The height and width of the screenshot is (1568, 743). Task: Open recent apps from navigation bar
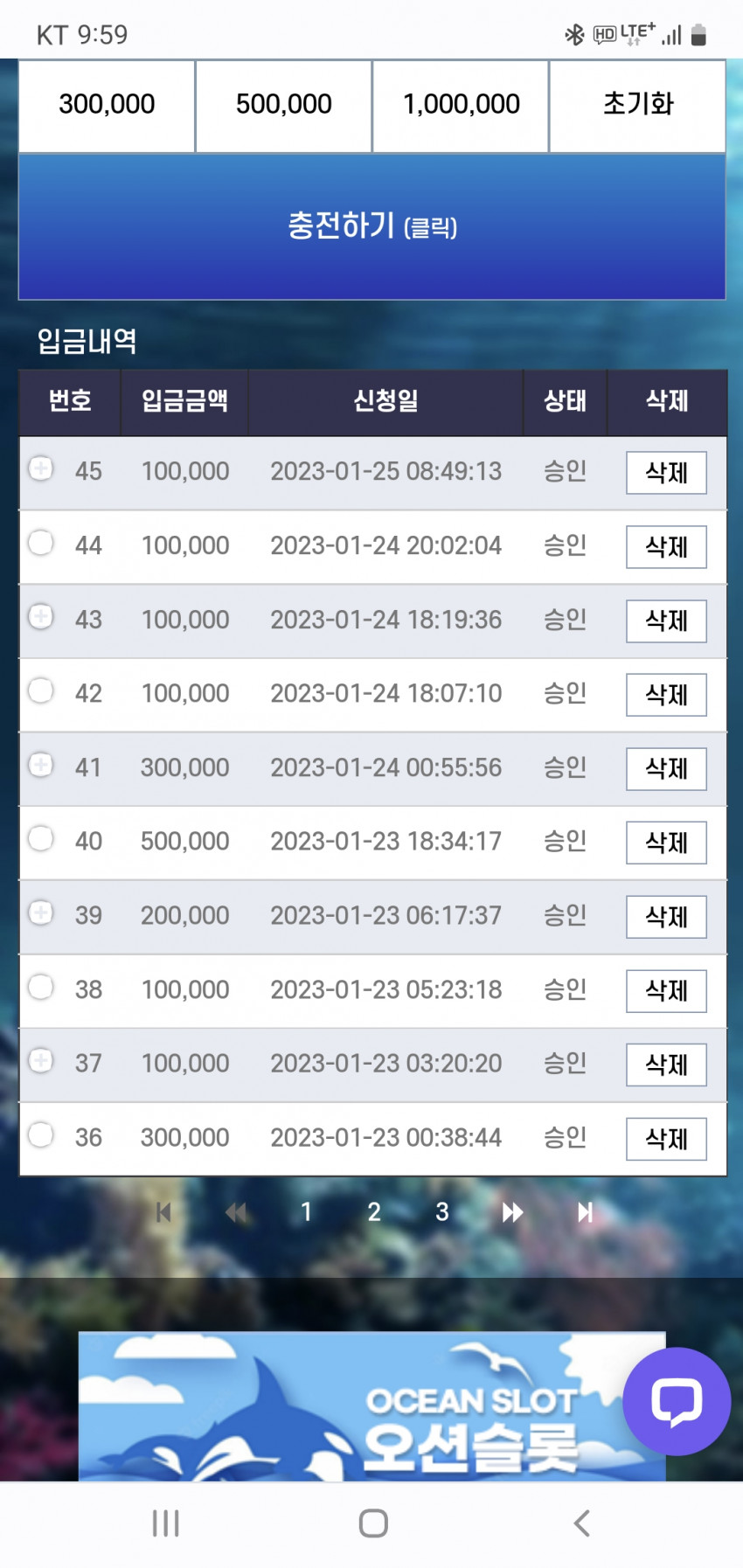[165, 1523]
